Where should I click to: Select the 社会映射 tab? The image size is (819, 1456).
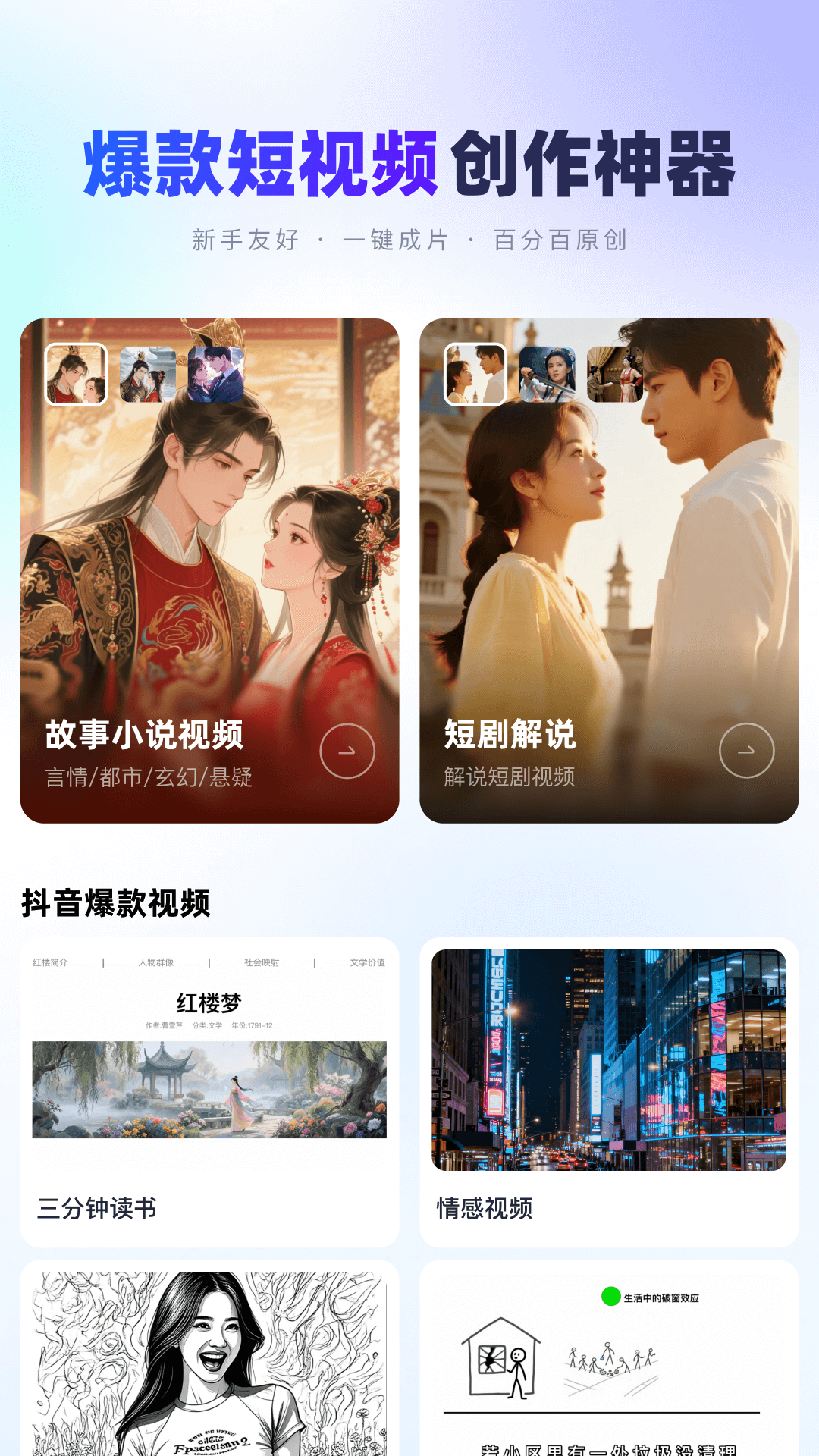click(263, 963)
